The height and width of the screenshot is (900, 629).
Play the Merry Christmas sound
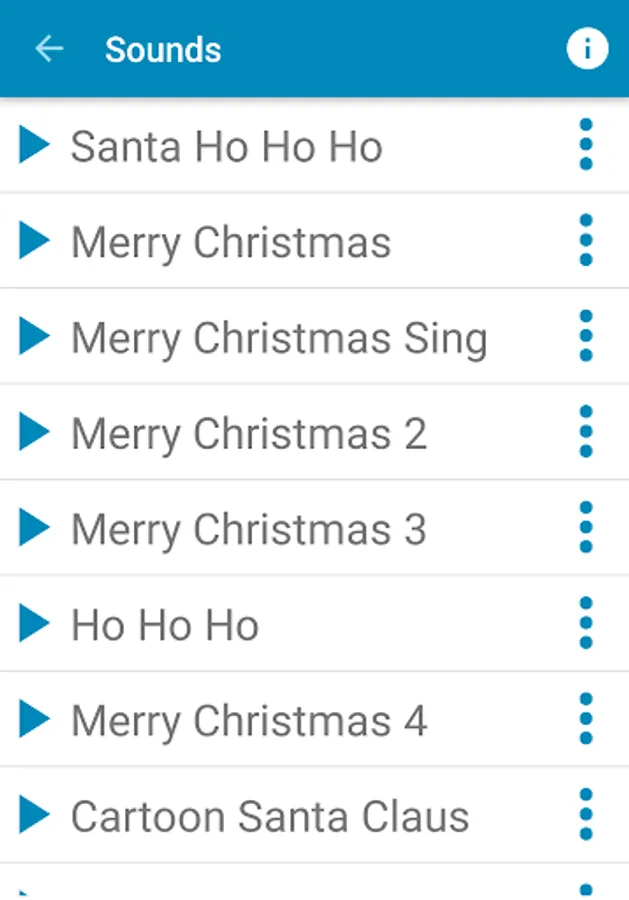(x=34, y=241)
